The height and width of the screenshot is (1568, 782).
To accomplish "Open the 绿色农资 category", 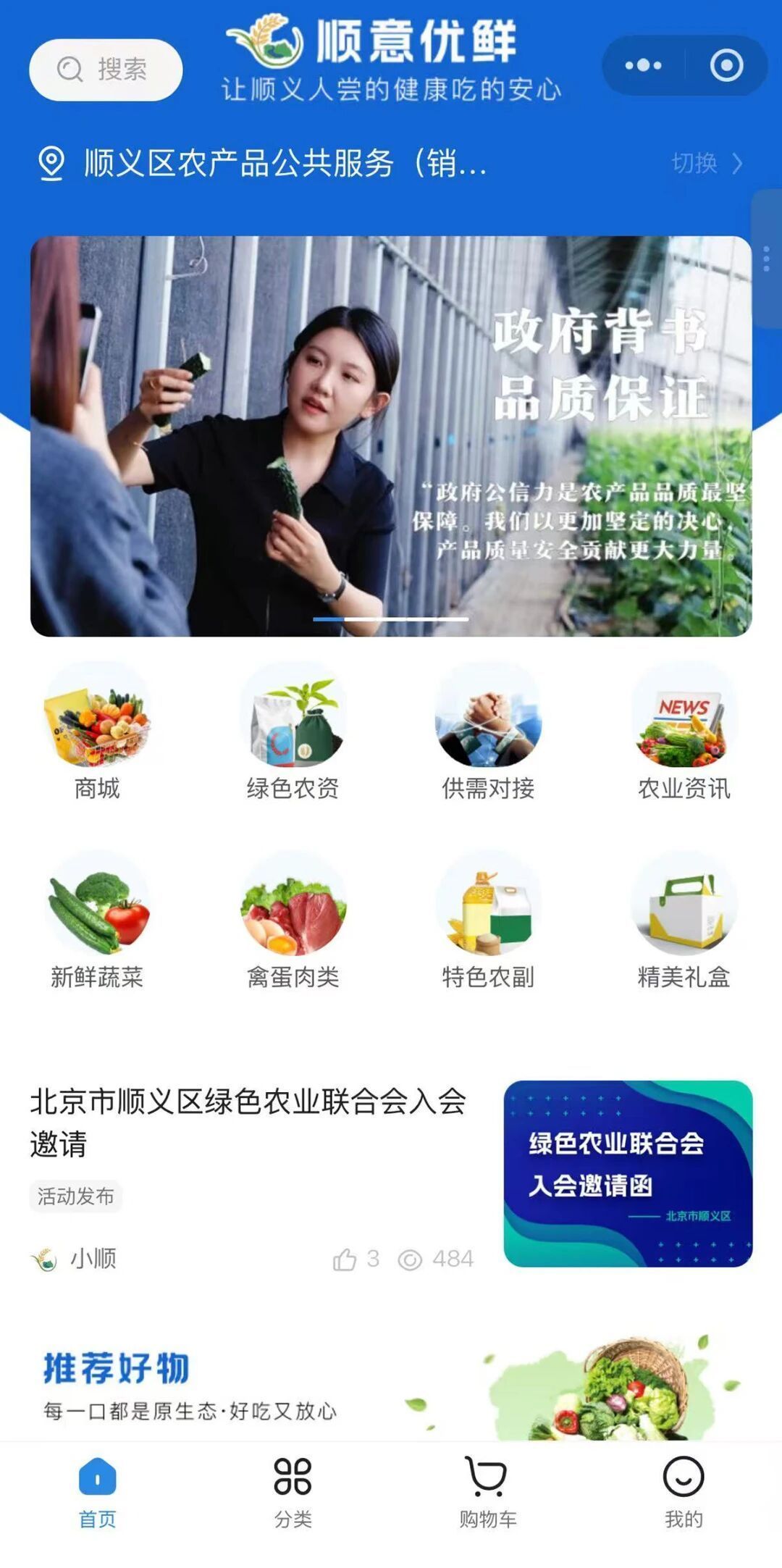I will click(293, 731).
